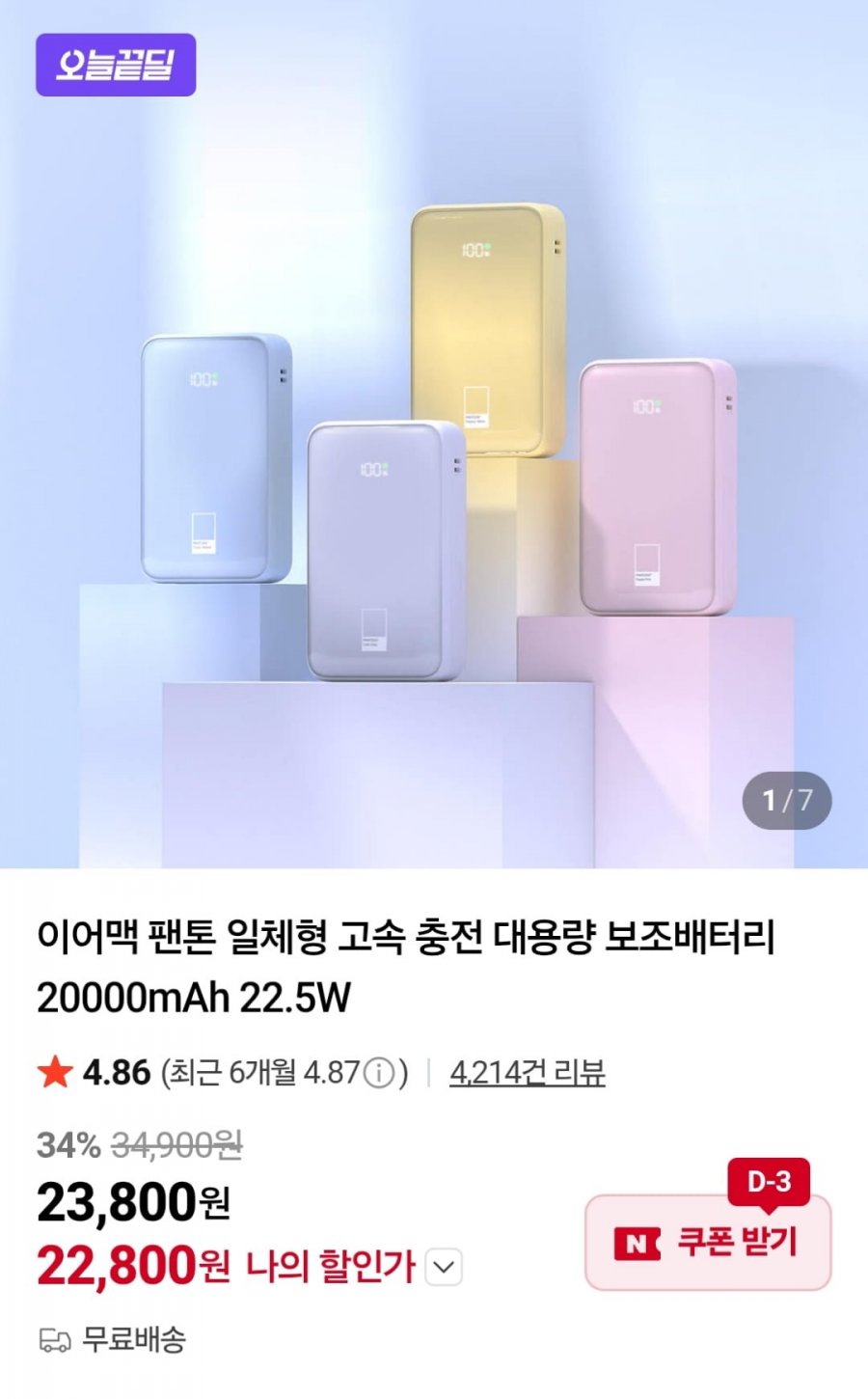
Task: Expand the 나의 할인가 discount details
Action: 444,1267
